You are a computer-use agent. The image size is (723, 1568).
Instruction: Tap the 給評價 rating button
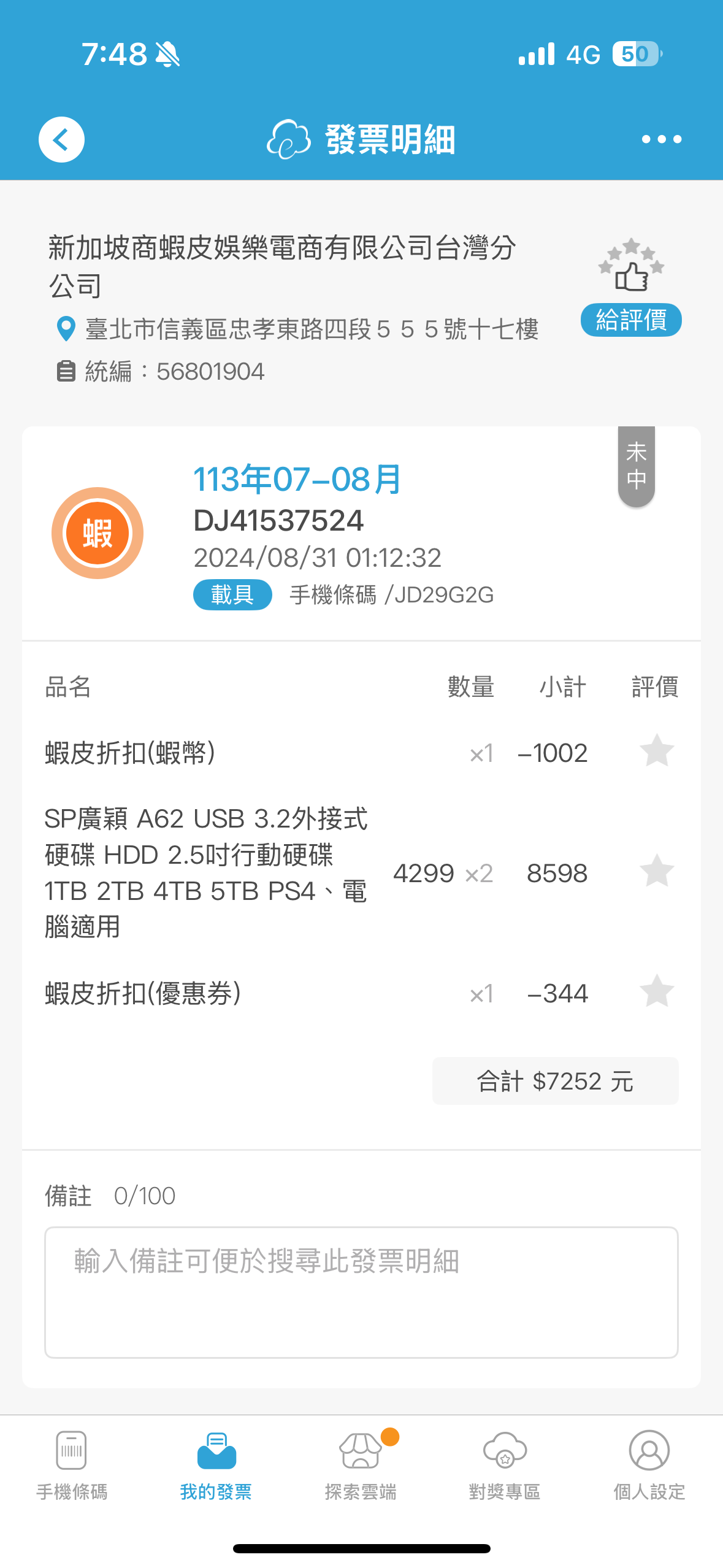(x=631, y=320)
